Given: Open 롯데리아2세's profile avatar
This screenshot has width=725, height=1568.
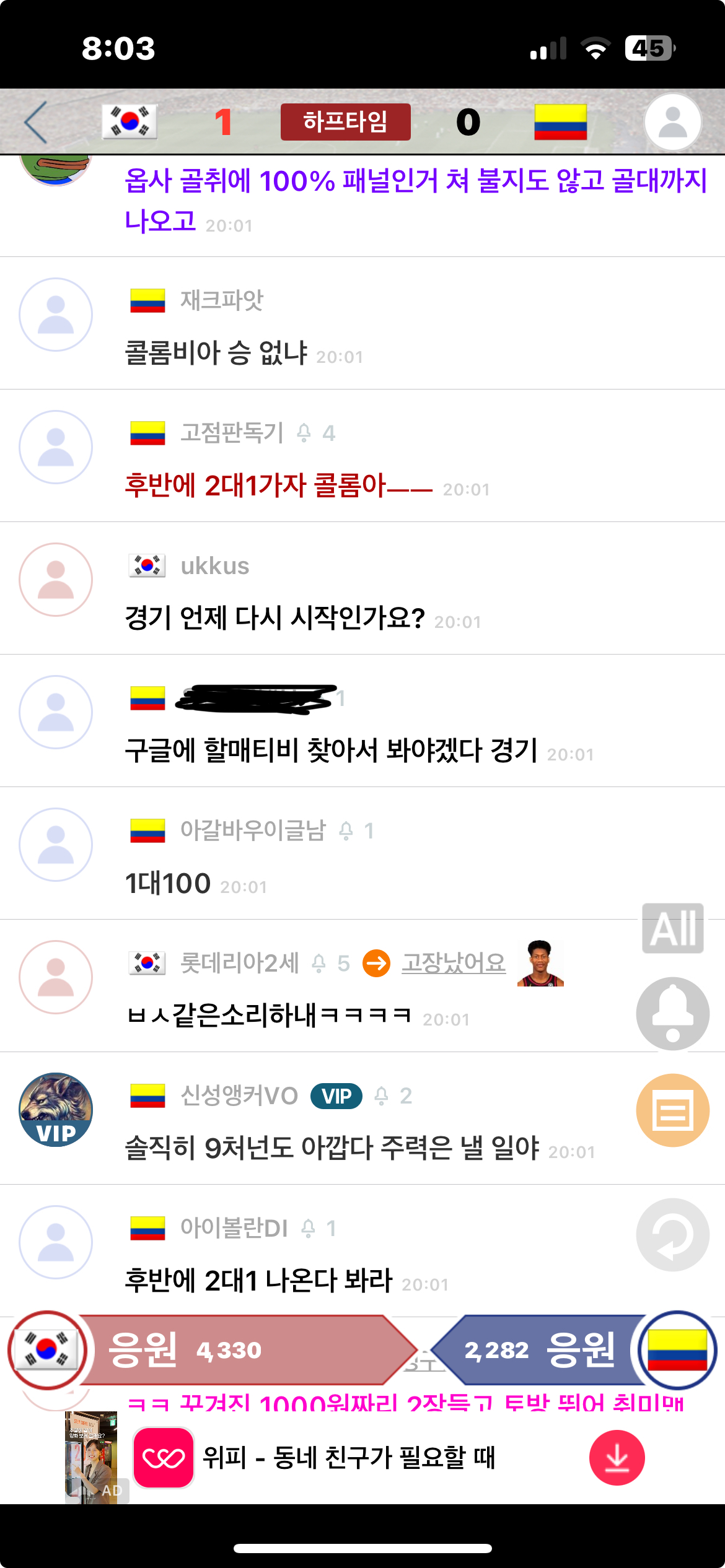Looking at the screenshot, I should tap(56, 977).
